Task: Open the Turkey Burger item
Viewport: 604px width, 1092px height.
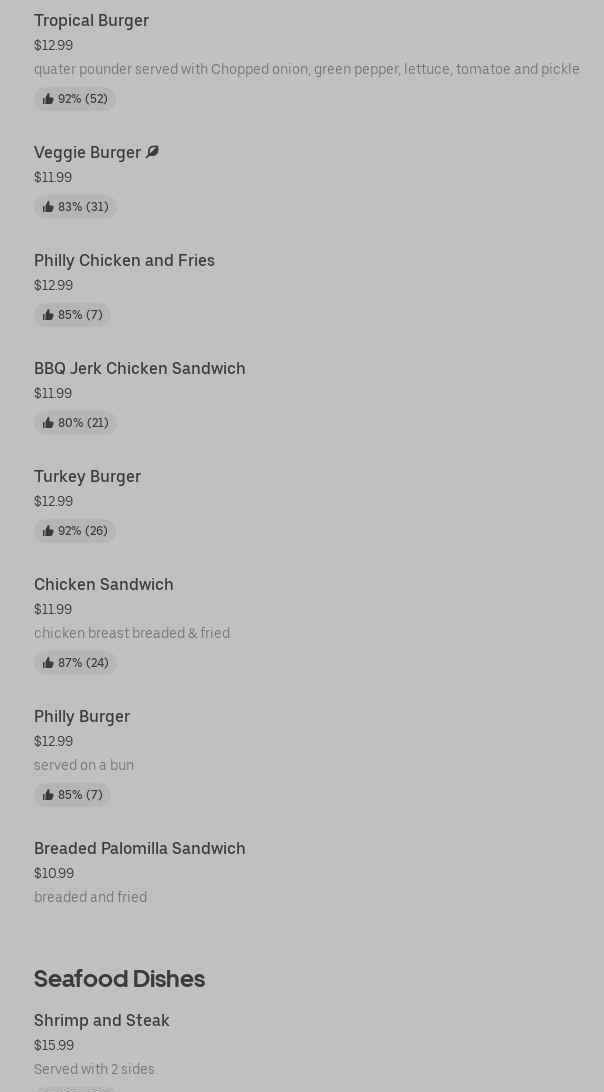Action: coord(87,476)
